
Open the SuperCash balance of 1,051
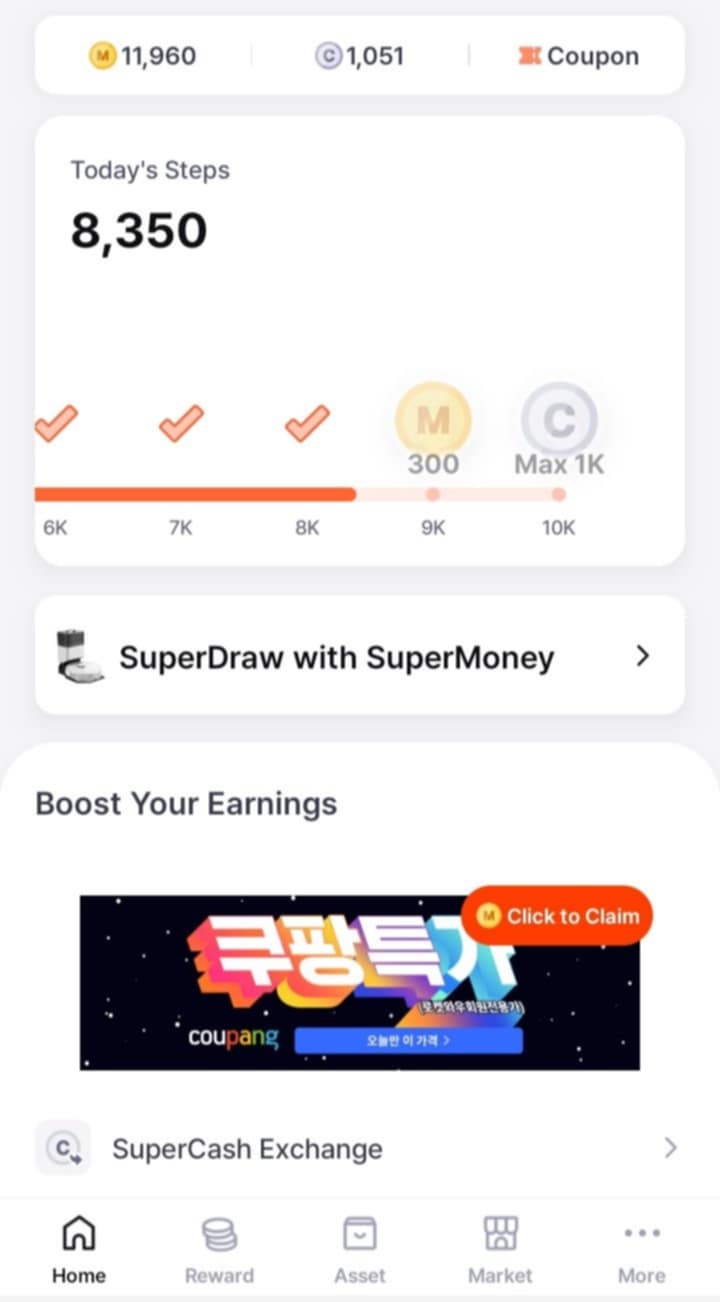click(x=359, y=56)
